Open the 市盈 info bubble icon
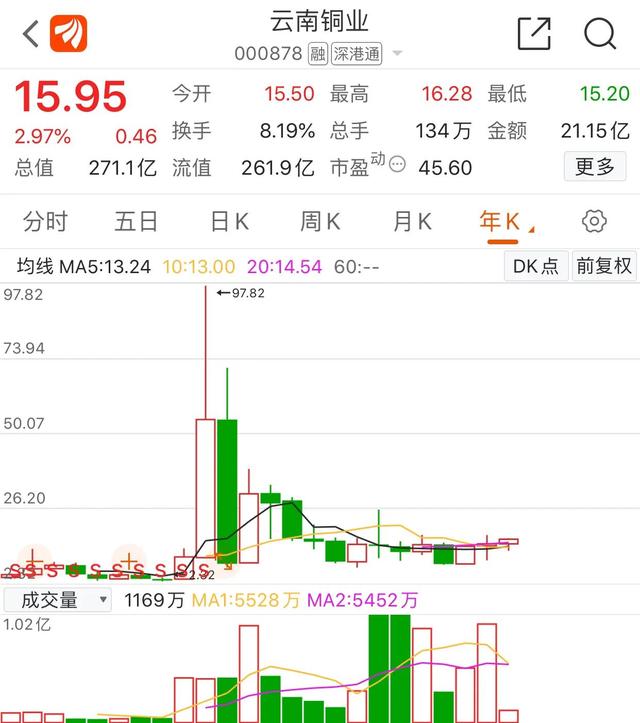 (x=397, y=164)
